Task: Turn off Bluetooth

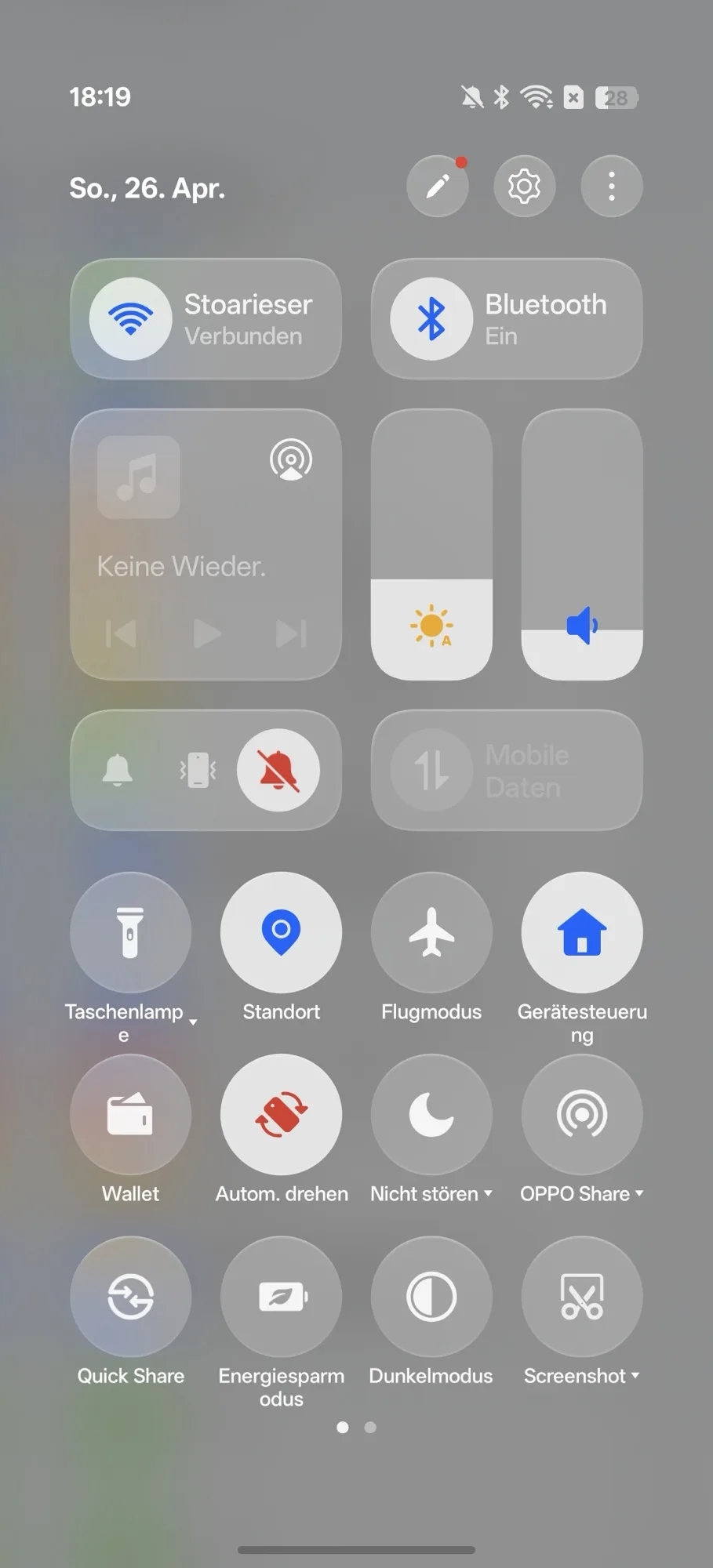Action: point(431,319)
